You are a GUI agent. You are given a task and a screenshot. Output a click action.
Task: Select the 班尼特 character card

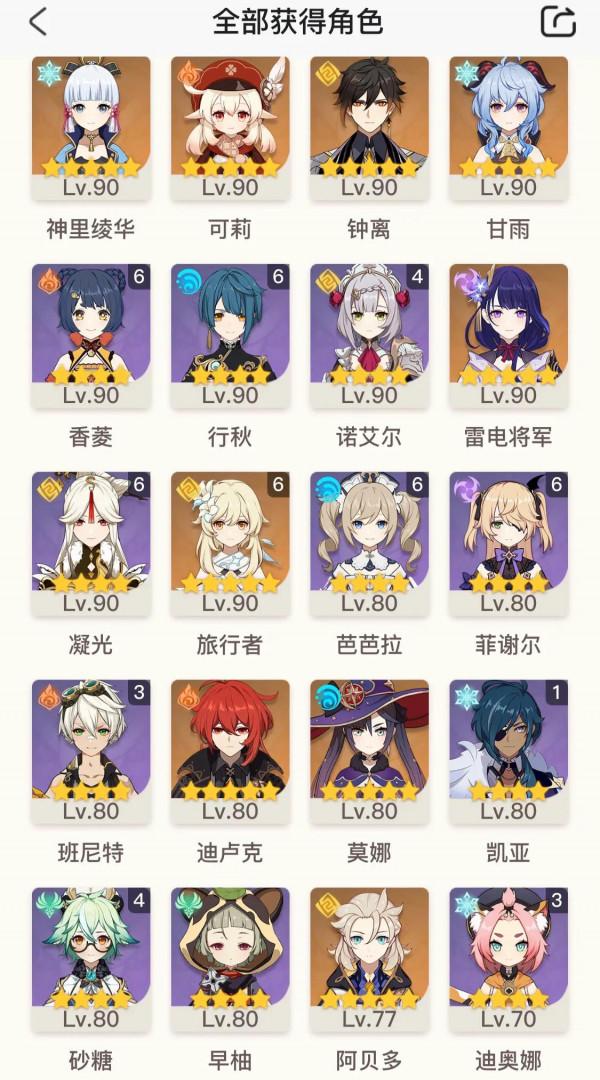coord(91,752)
